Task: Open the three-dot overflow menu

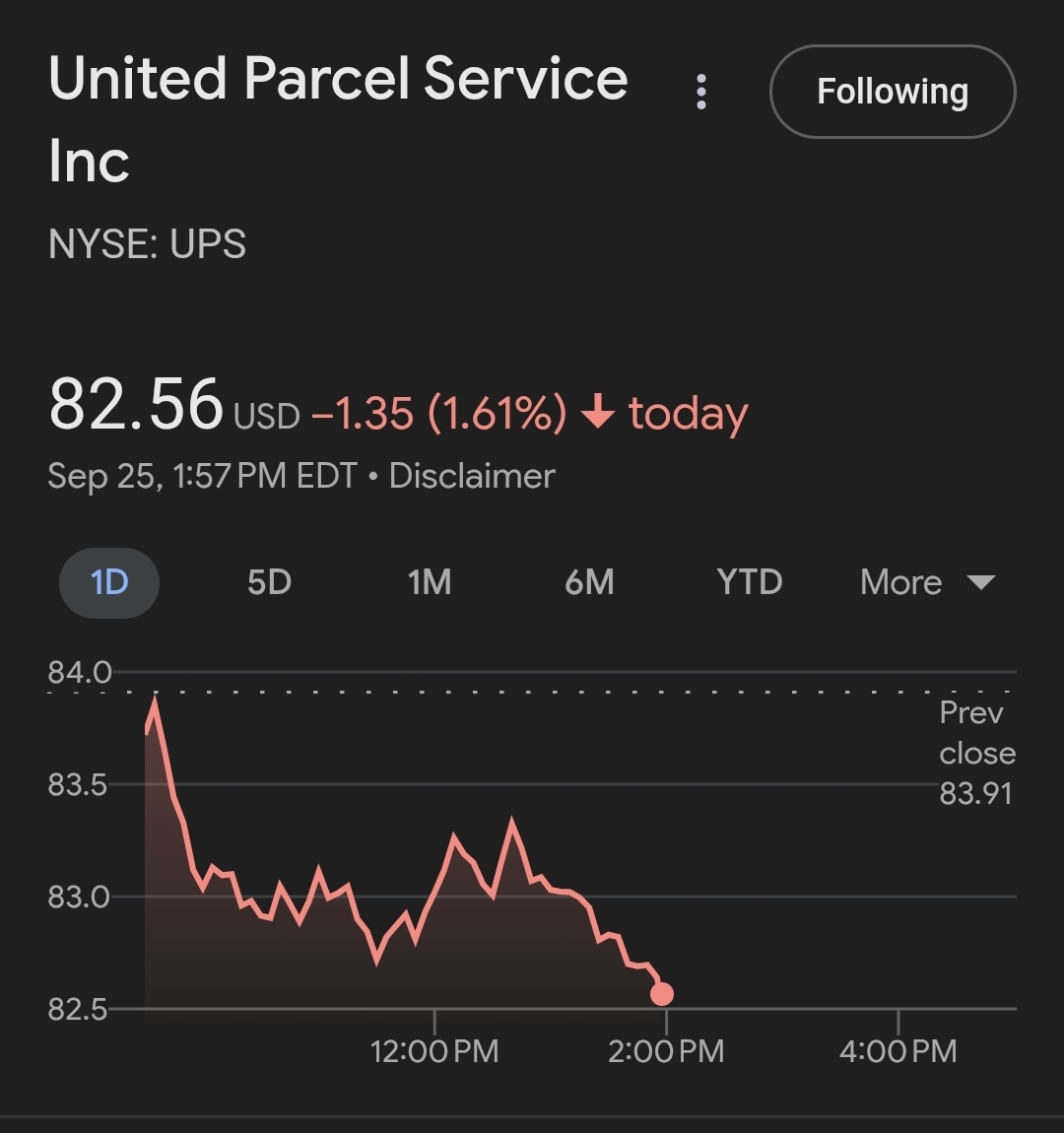Action: point(701,92)
